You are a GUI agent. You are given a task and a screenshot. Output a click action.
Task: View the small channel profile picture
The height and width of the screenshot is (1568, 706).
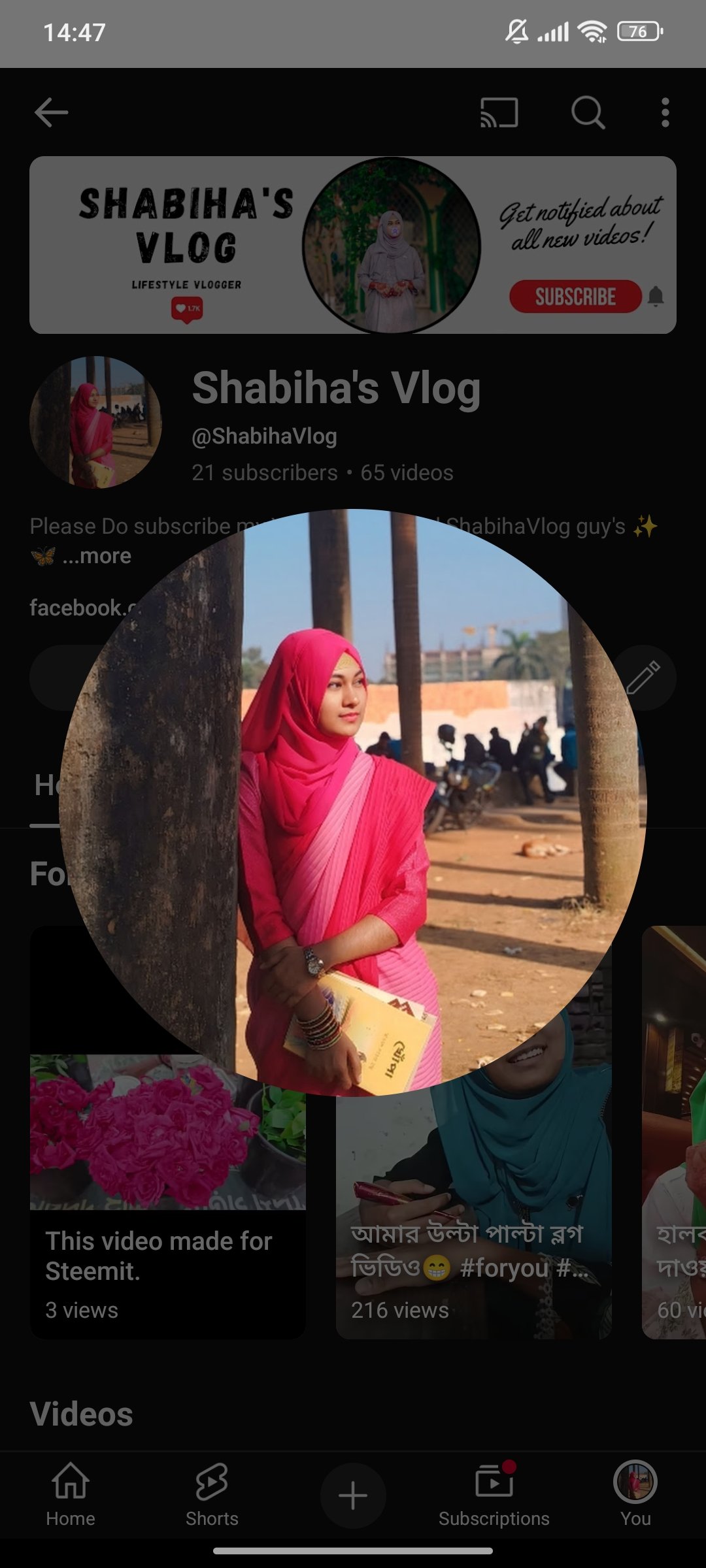coord(95,422)
